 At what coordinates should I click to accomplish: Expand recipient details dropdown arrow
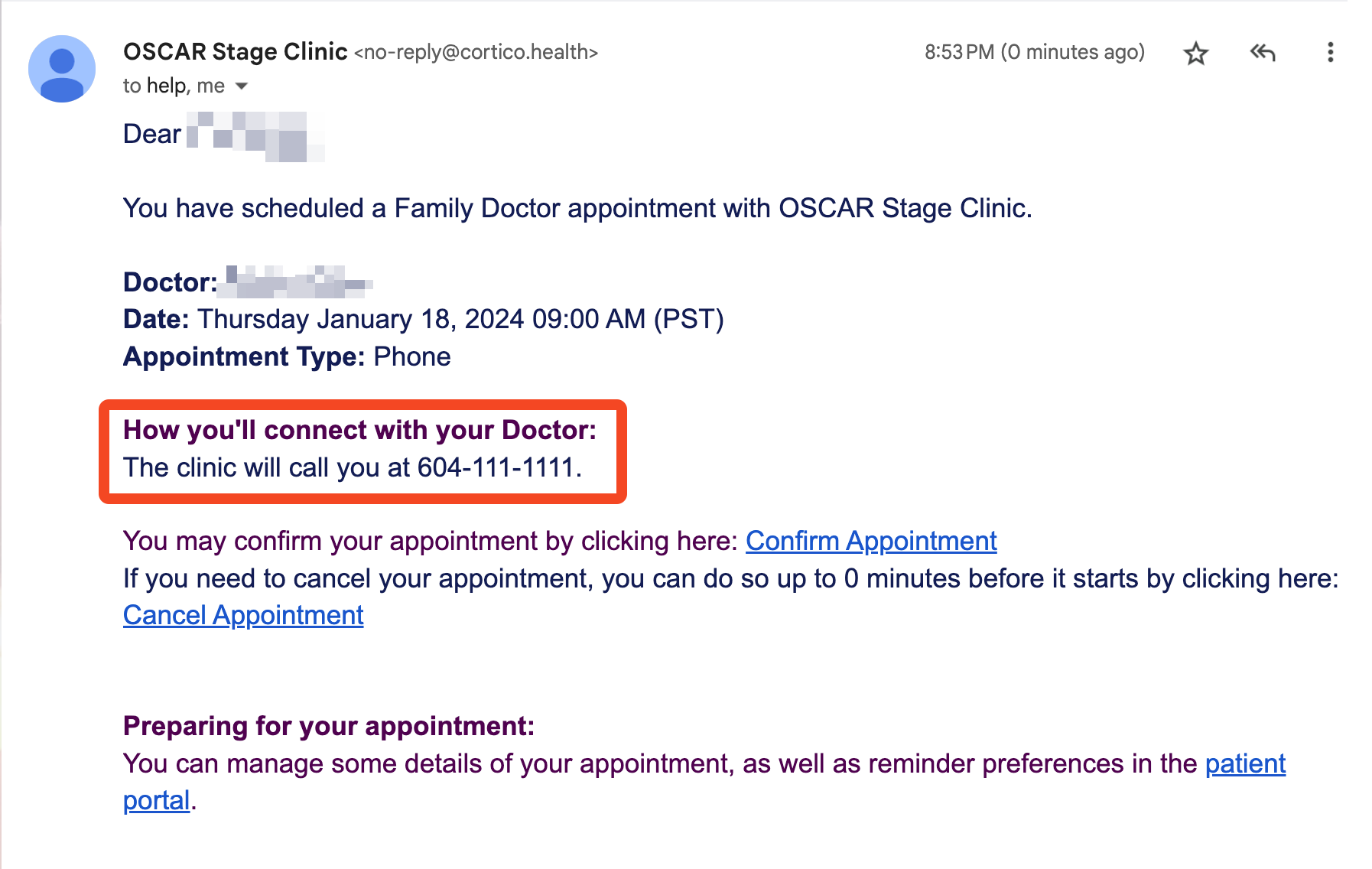pos(242,86)
